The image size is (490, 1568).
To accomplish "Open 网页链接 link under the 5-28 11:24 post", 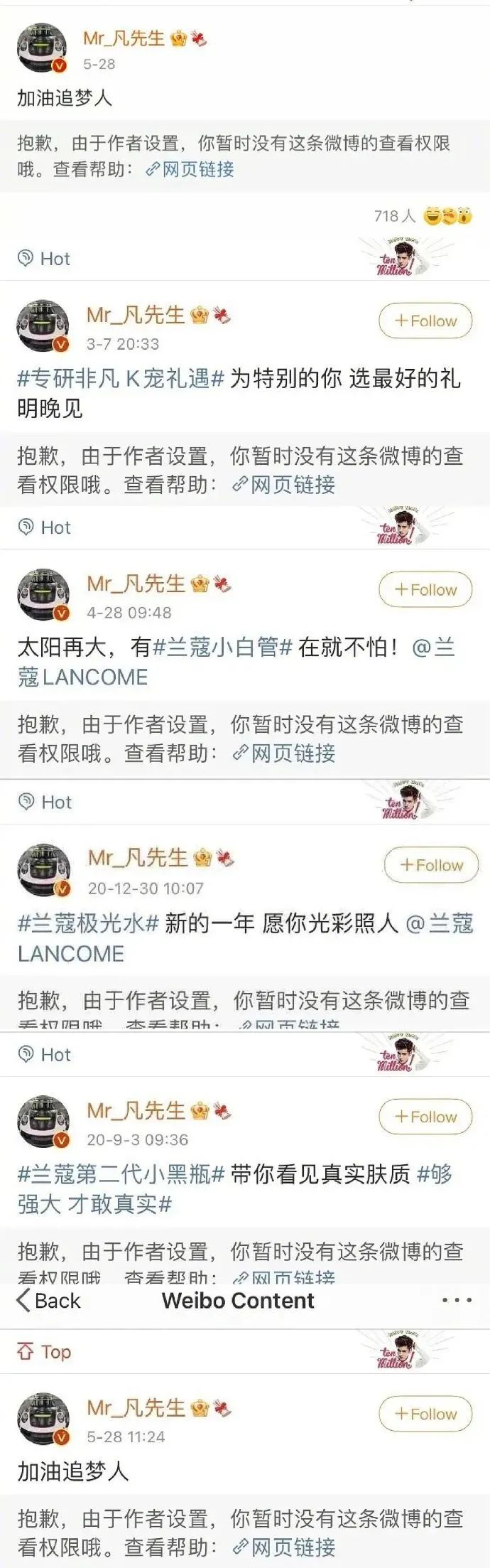I will point(284,1547).
